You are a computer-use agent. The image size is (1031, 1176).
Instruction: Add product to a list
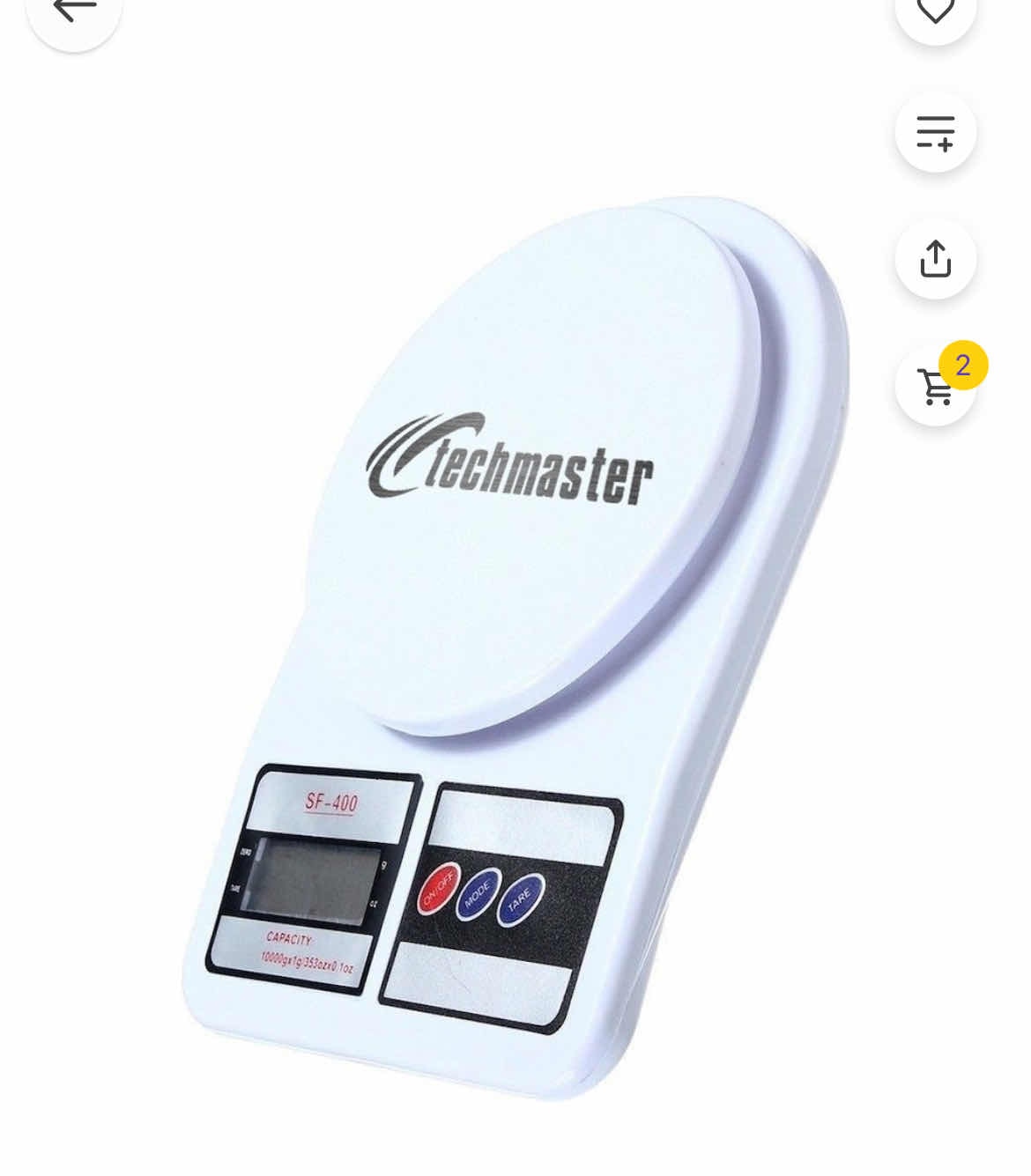(x=935, y=132)
